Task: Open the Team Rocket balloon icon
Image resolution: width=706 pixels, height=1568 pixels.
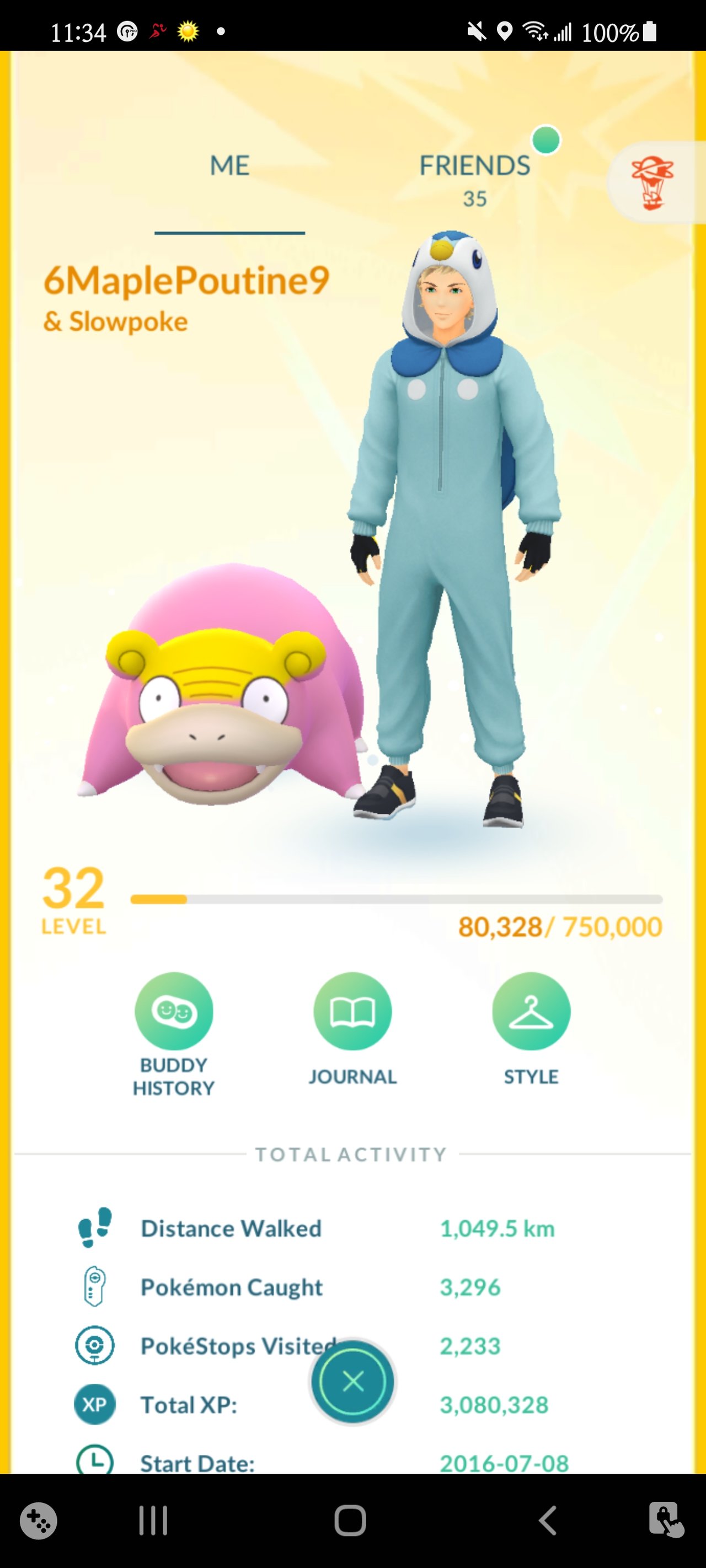Action: click(652, 182)
